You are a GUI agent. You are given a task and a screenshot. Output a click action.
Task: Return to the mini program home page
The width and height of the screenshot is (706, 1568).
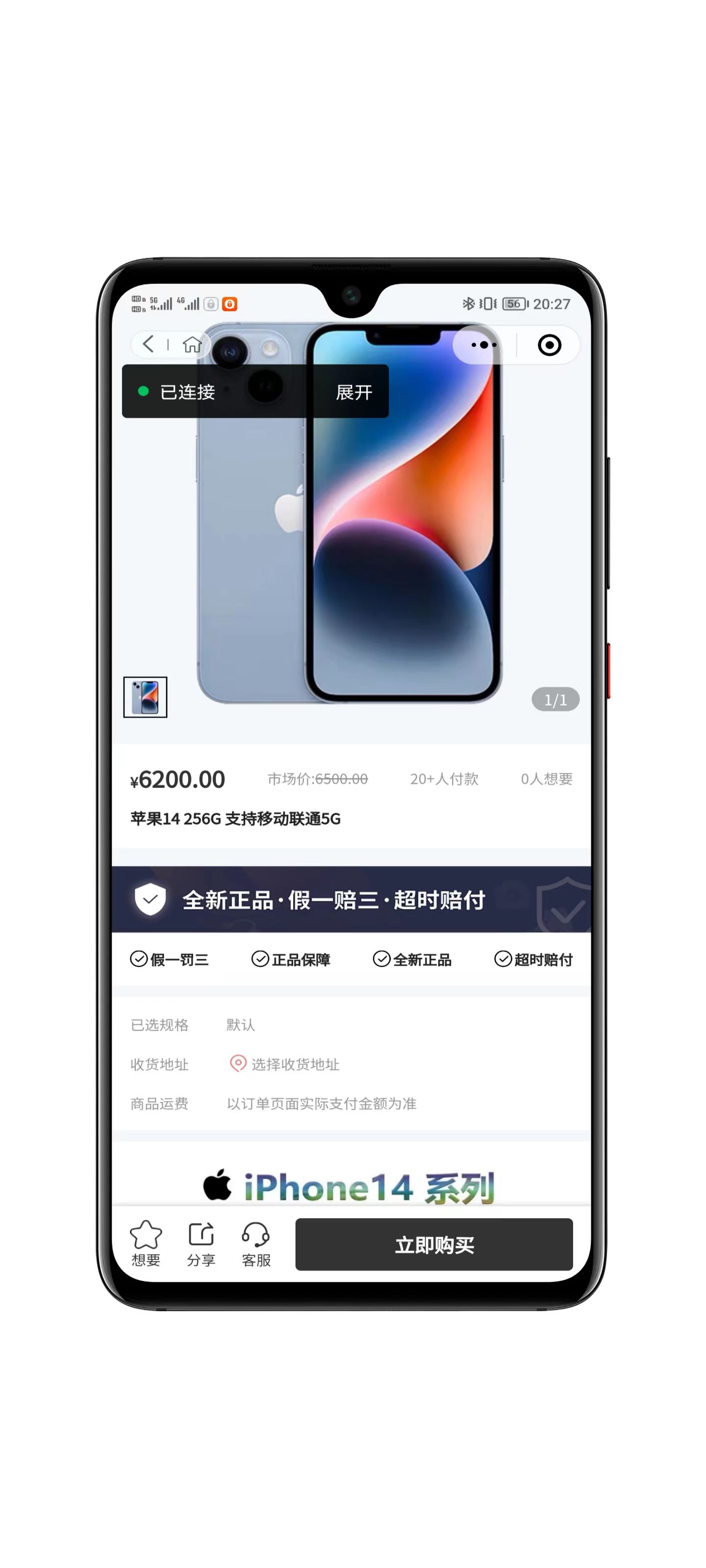(192, 344)
